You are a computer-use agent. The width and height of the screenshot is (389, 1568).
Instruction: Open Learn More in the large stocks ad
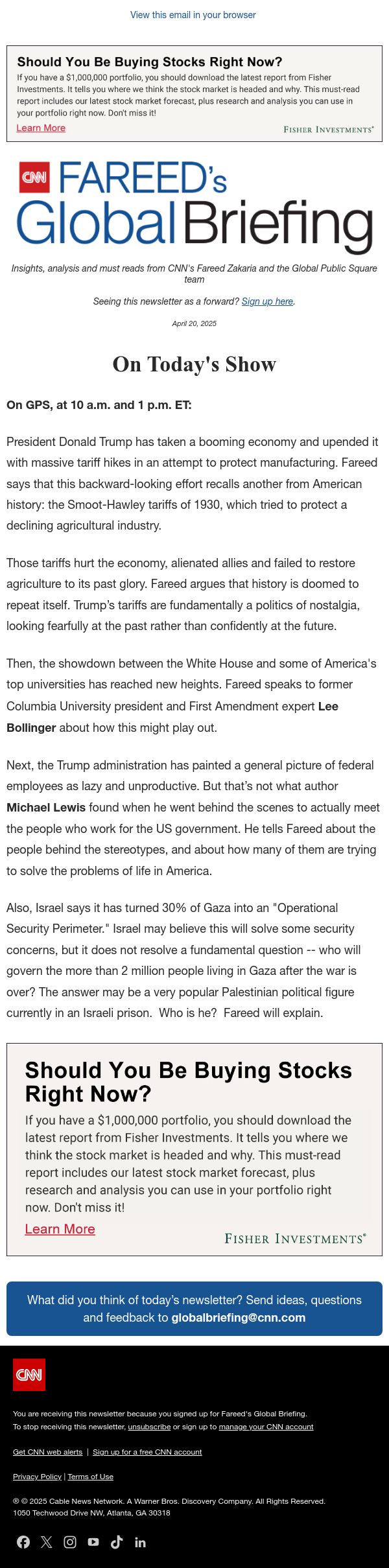[60, 1228]
